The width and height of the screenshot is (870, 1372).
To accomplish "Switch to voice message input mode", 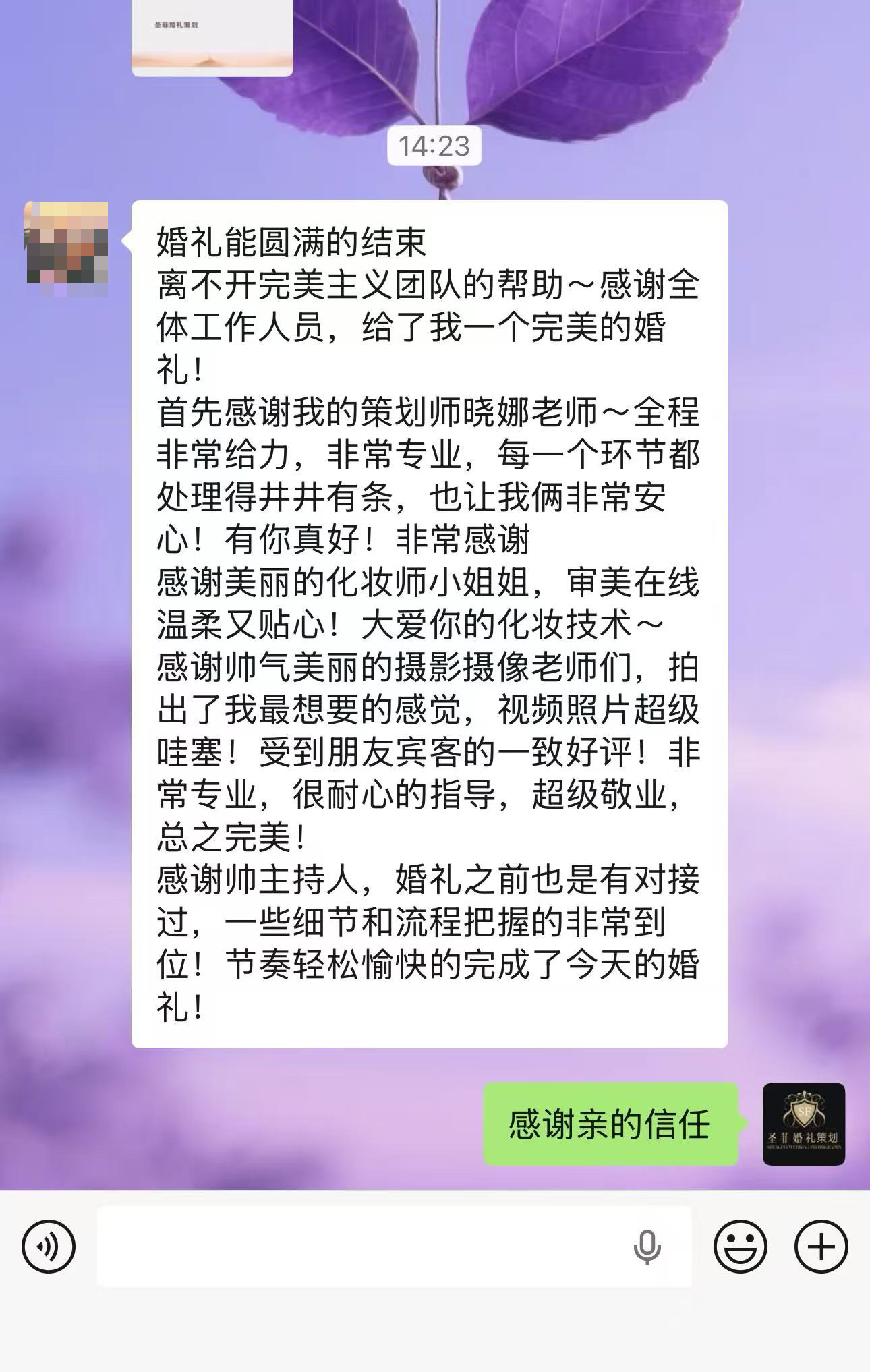I will tap(49, 1247).
